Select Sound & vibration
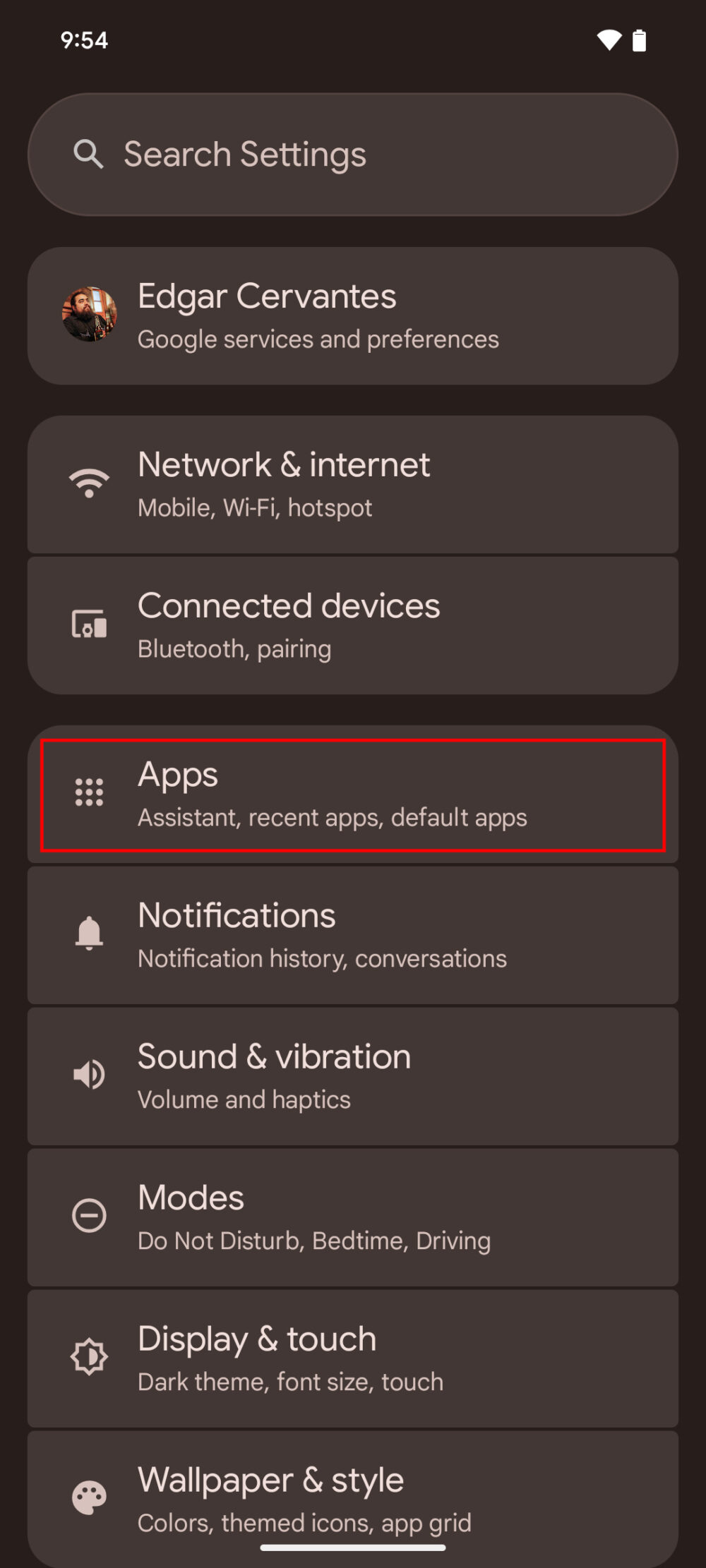706x1568 pixels. (x=353, y=1076)
